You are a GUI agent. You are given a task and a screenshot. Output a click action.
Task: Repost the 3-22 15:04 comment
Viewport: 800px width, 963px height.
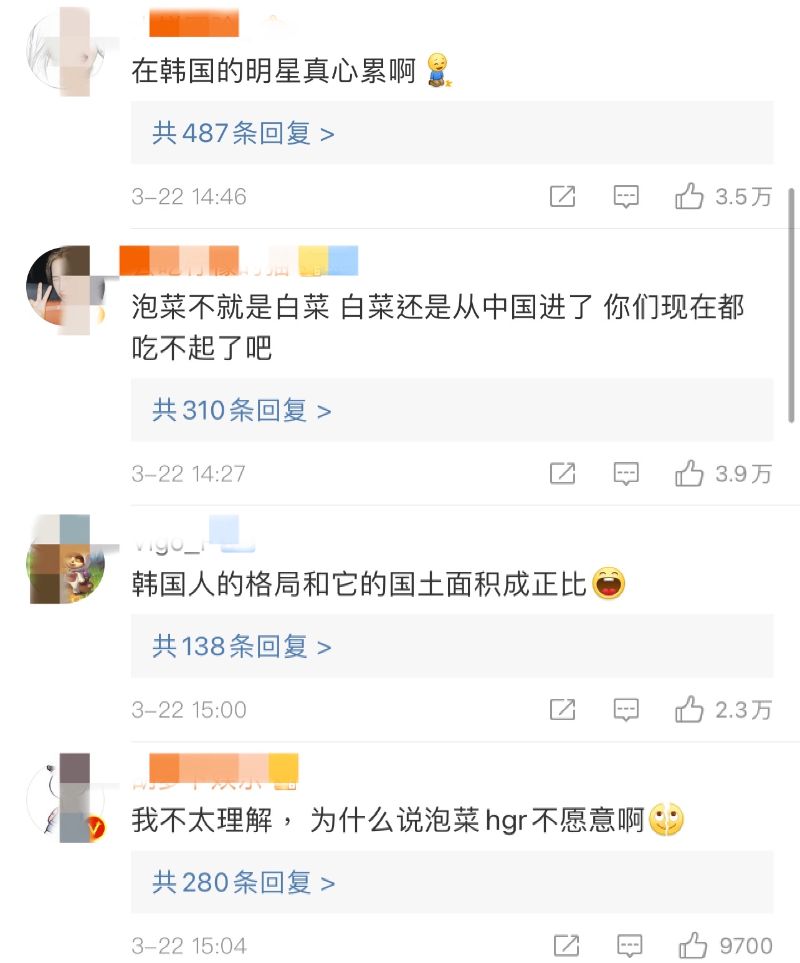click(x=566, y=945)
